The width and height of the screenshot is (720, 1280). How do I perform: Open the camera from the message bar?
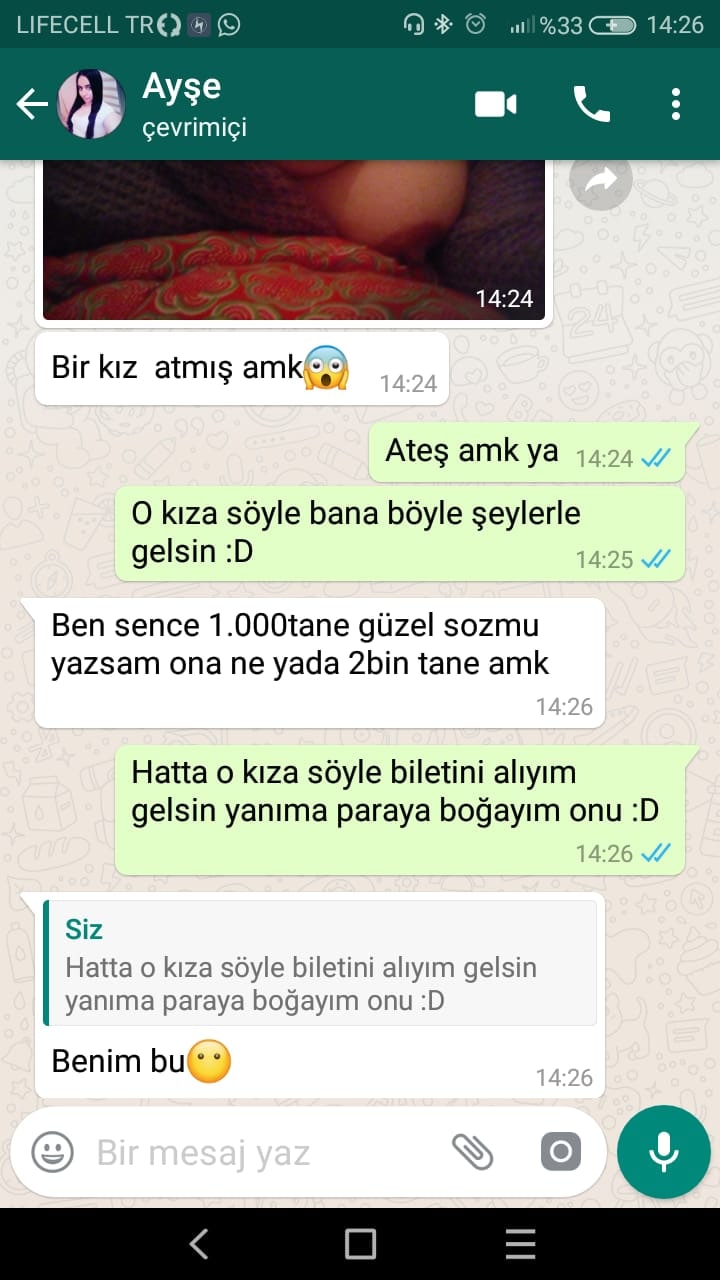pos(560,1151)
